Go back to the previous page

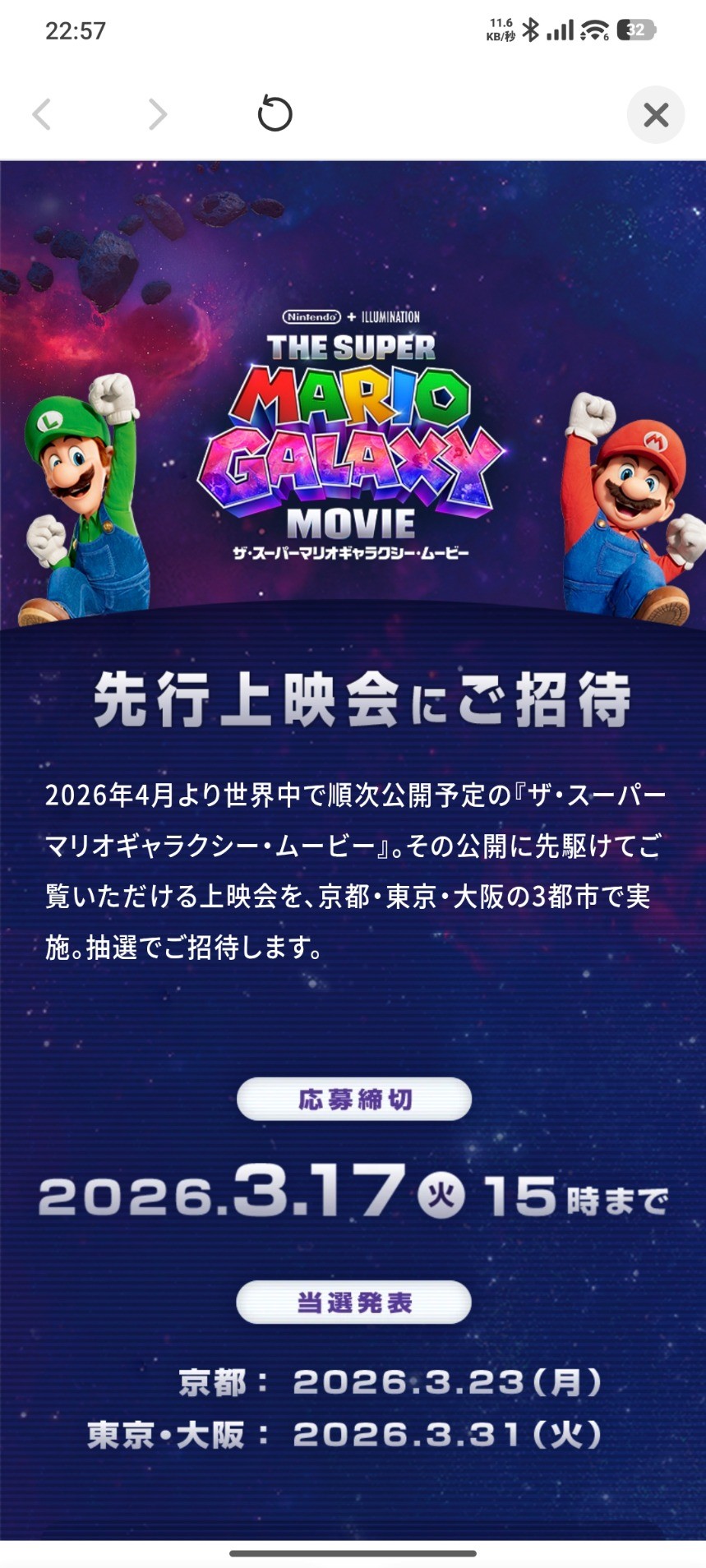42,114
